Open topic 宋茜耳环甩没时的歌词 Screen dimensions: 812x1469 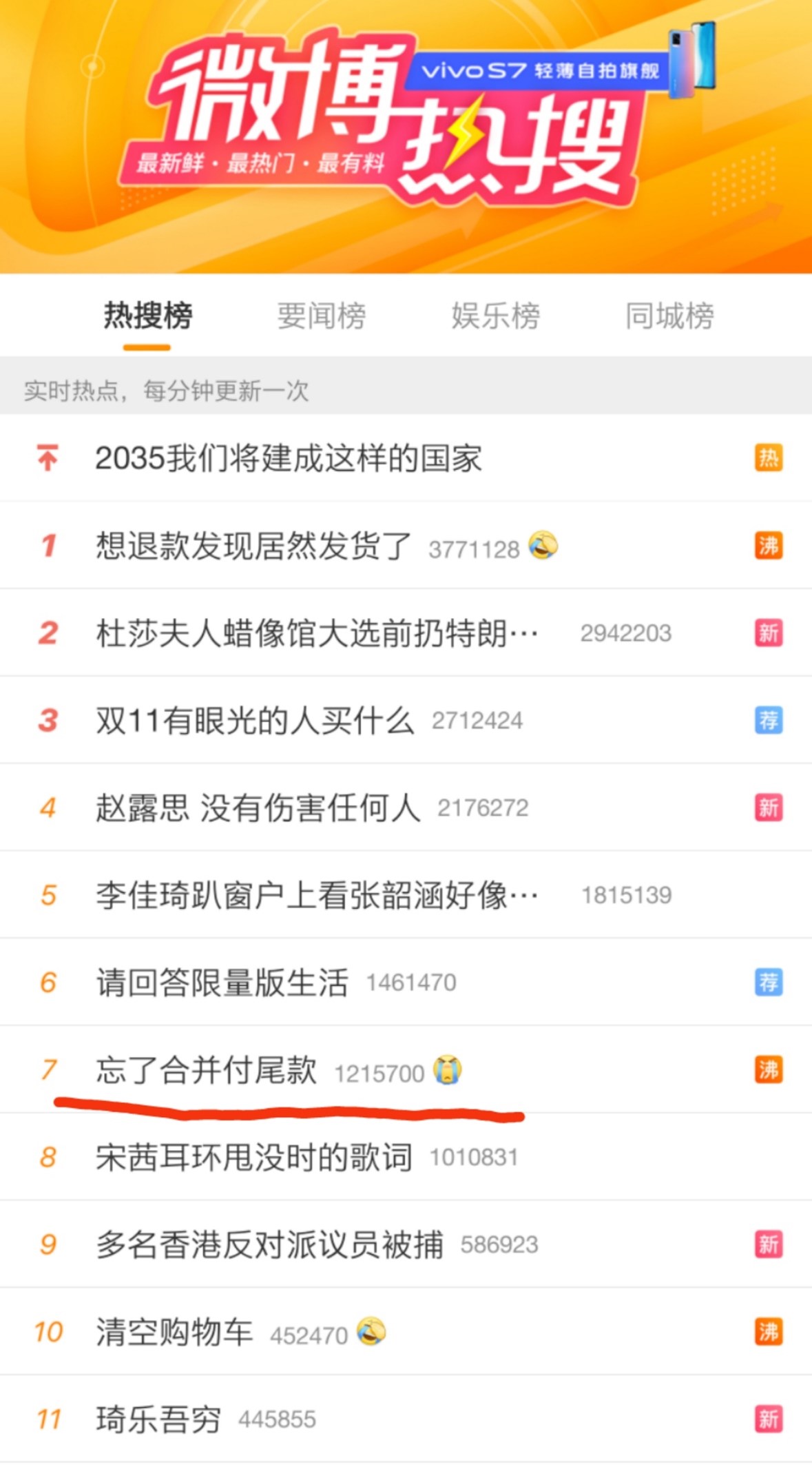click(x=253, y=1158)
